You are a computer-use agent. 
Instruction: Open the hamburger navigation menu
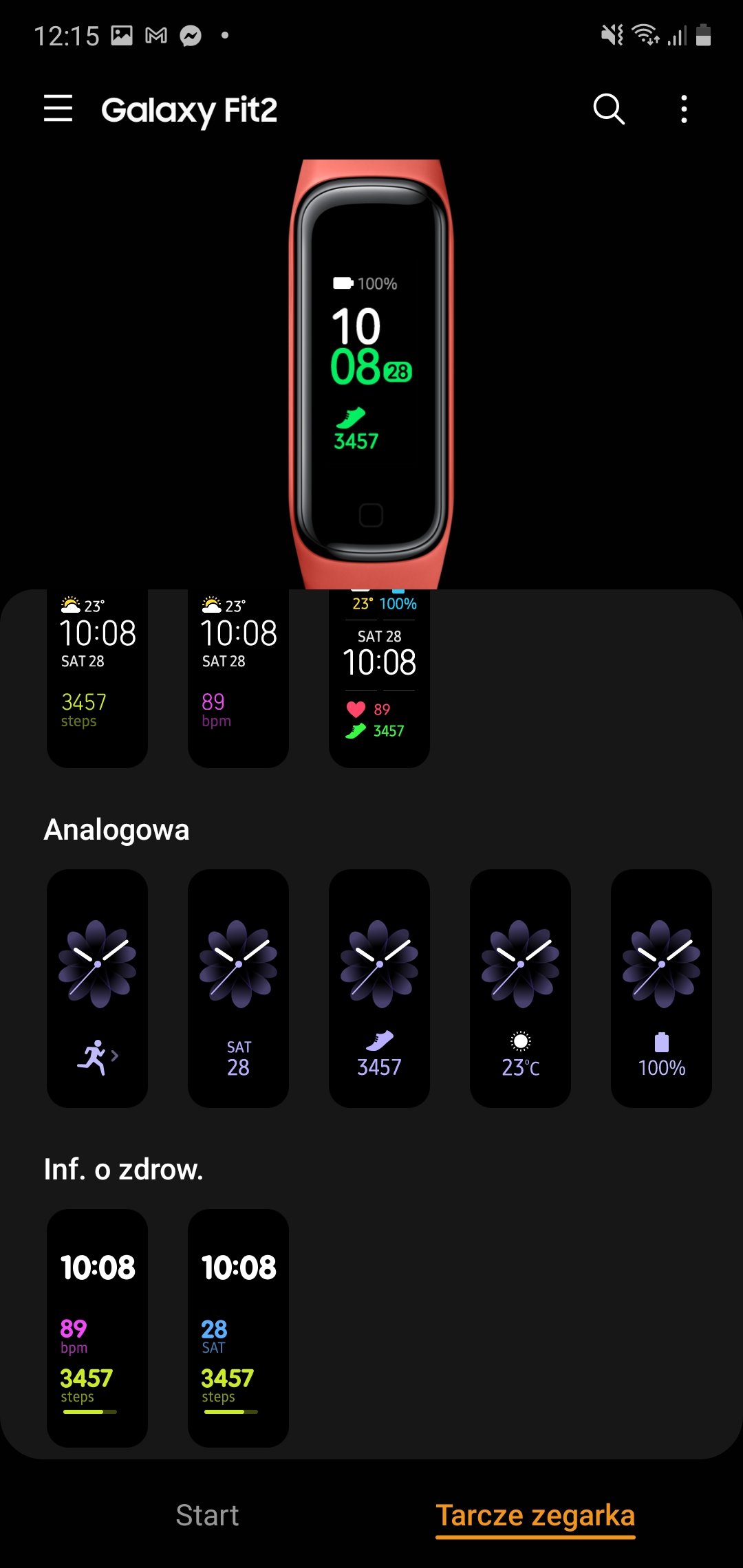click(58, 109)
